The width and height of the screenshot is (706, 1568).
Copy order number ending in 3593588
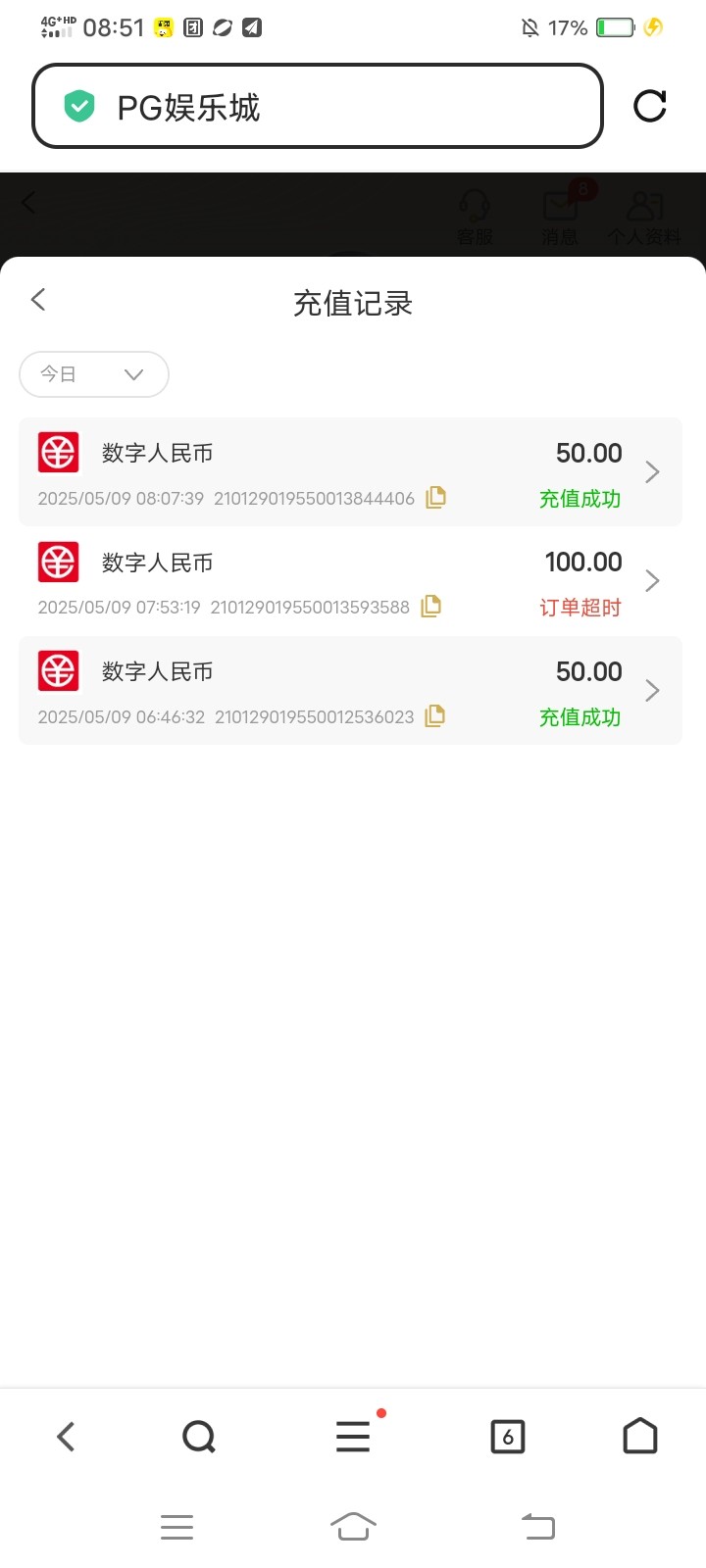(430, 607)
